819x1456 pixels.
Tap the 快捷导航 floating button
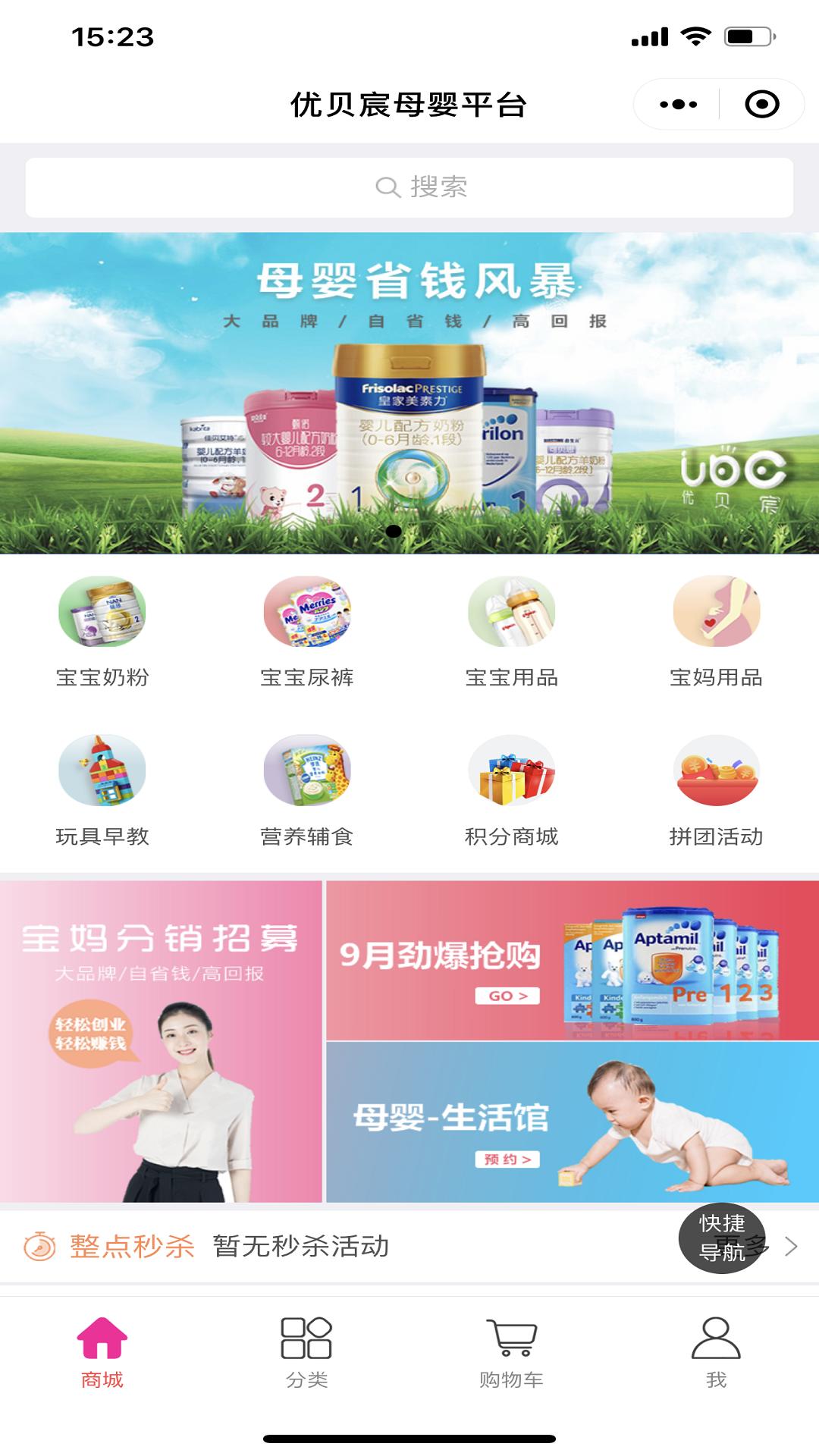(x=721, y=1238)
